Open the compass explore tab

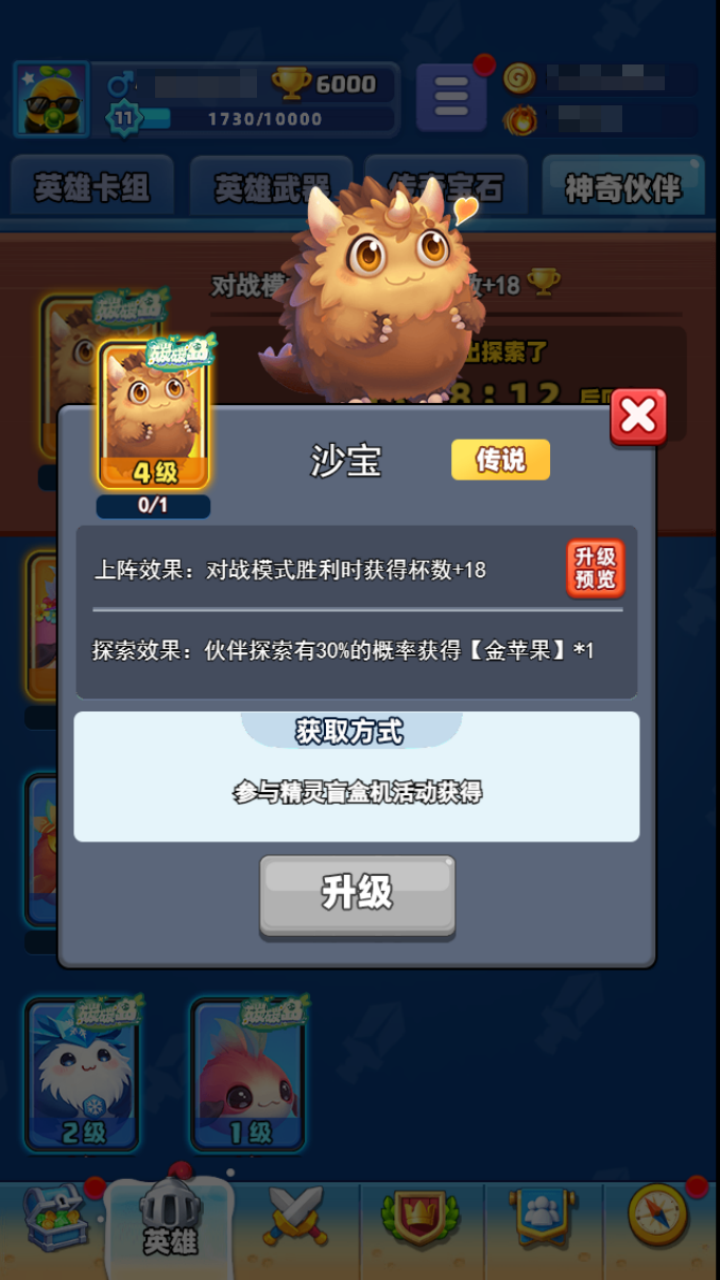(658, 1216)
